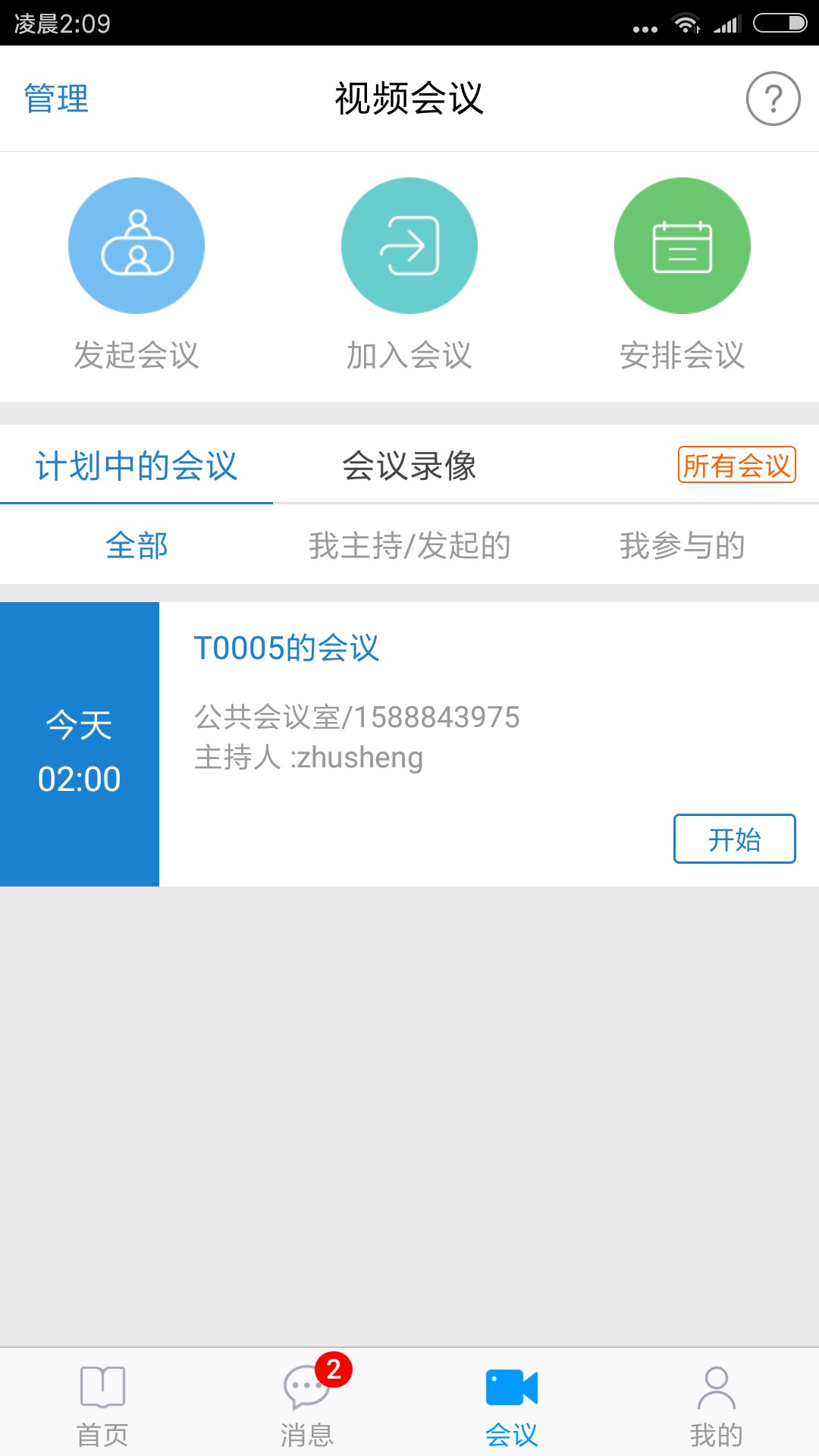Tap the 加入会议 icon to join a meeting
819x1456 pixels.
coord(409,245)
